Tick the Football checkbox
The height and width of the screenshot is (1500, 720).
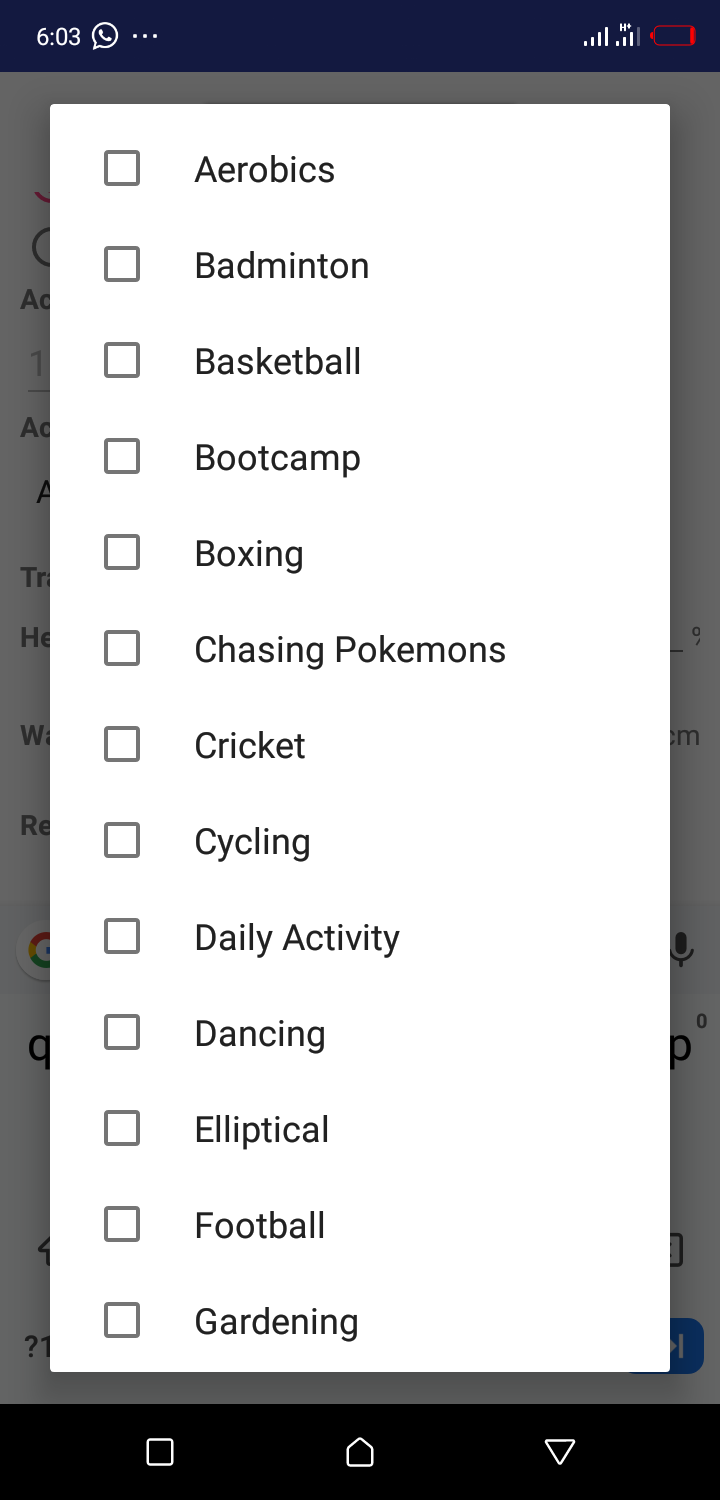click(x=122, y=1225)
